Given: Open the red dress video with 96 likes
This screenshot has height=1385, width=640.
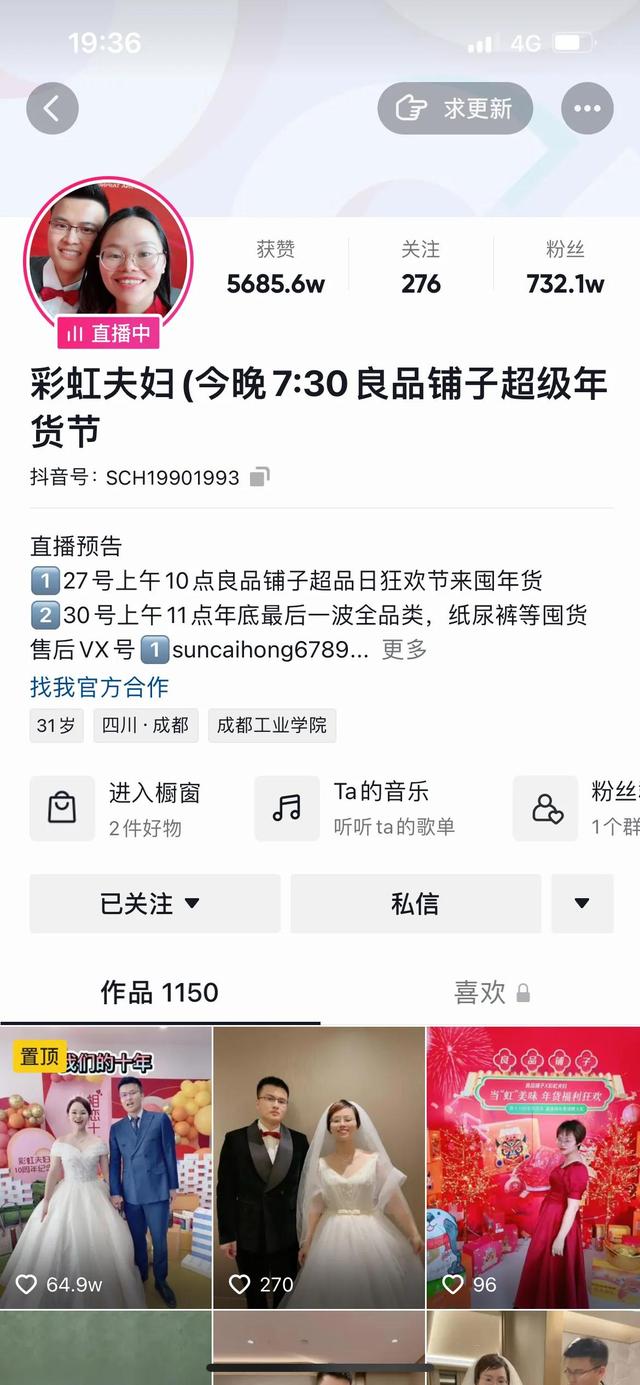Looking at the screenshot, I should tap(533, 1166).
